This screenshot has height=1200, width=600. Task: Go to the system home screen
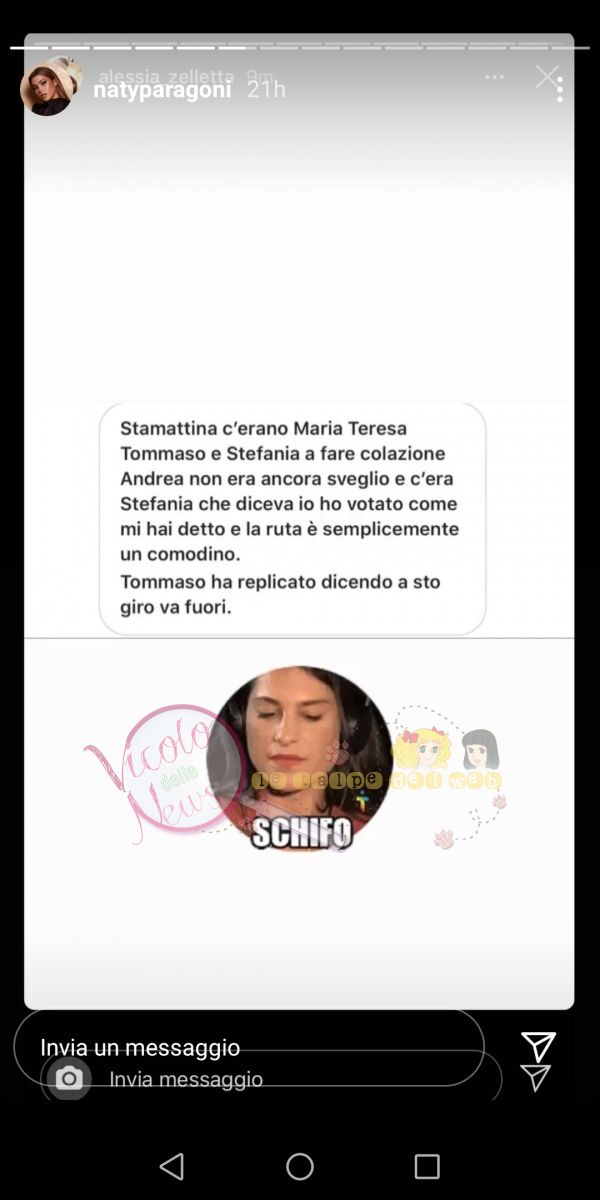point(300,1166)
